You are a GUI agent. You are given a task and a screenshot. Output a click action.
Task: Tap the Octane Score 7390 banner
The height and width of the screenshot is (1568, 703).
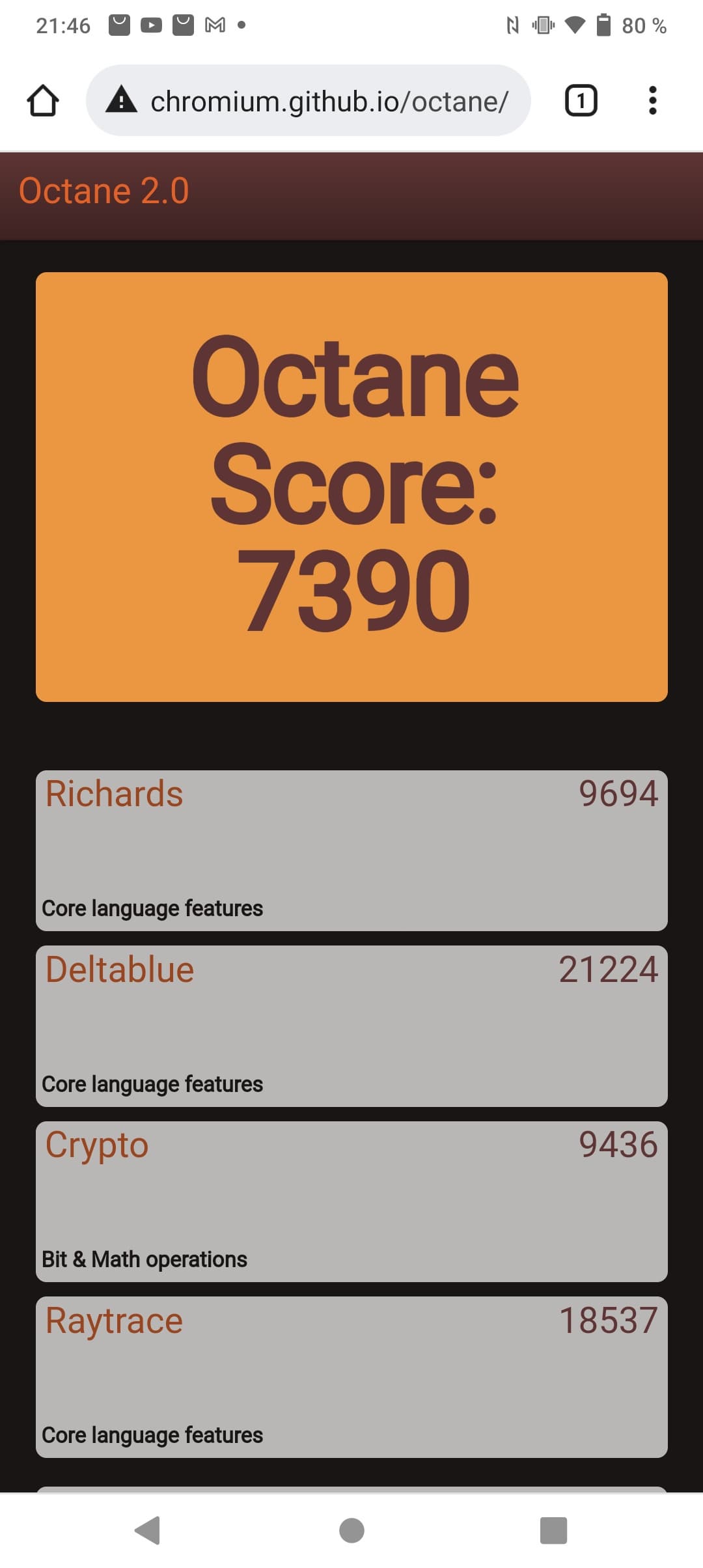[351, 486]
